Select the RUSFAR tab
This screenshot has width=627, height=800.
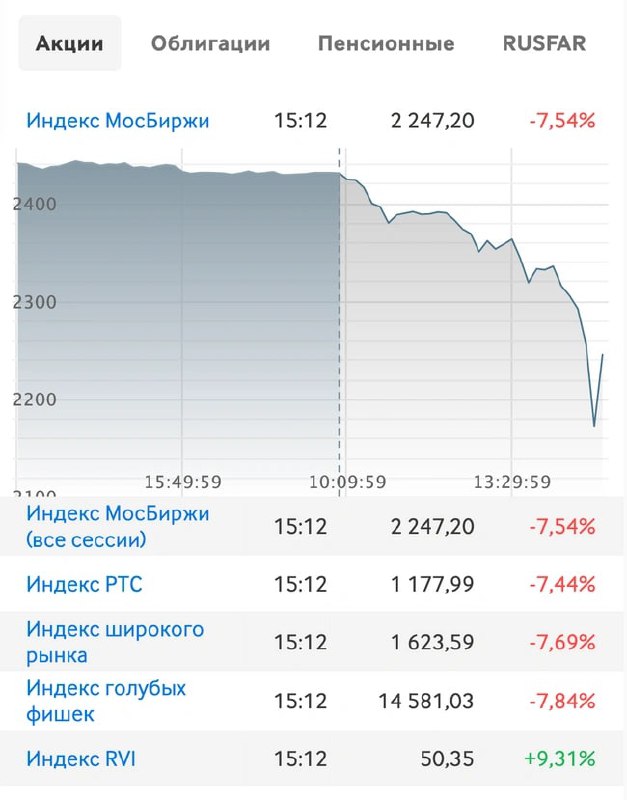[x=544, y=44]
